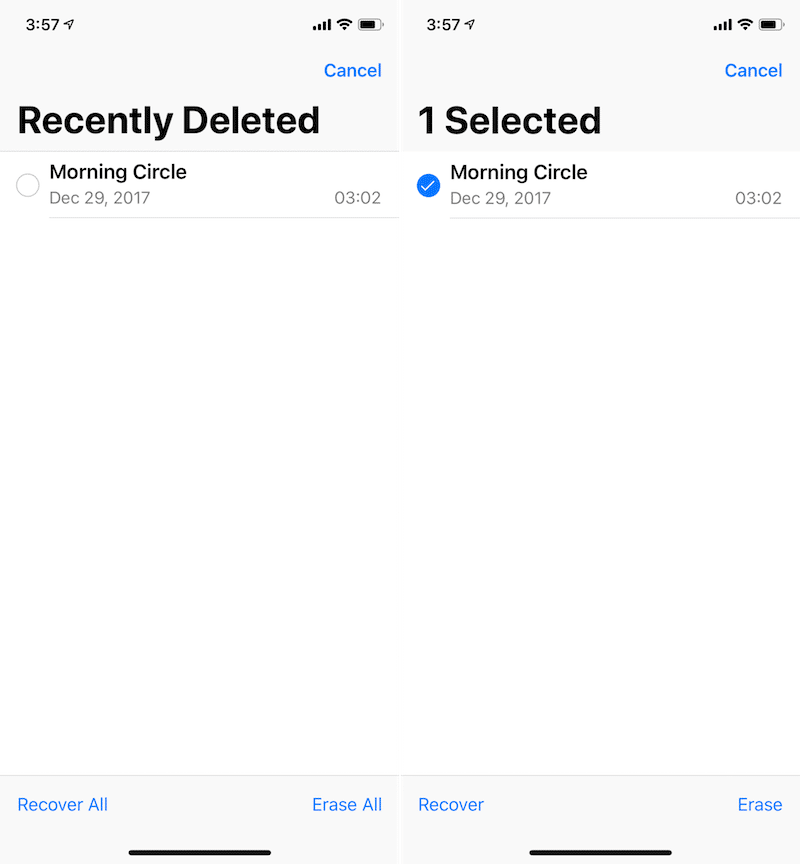800x864 pixels.
Task: Tap Cancel on the Recently Deleted screen
Action: (352, 70)
